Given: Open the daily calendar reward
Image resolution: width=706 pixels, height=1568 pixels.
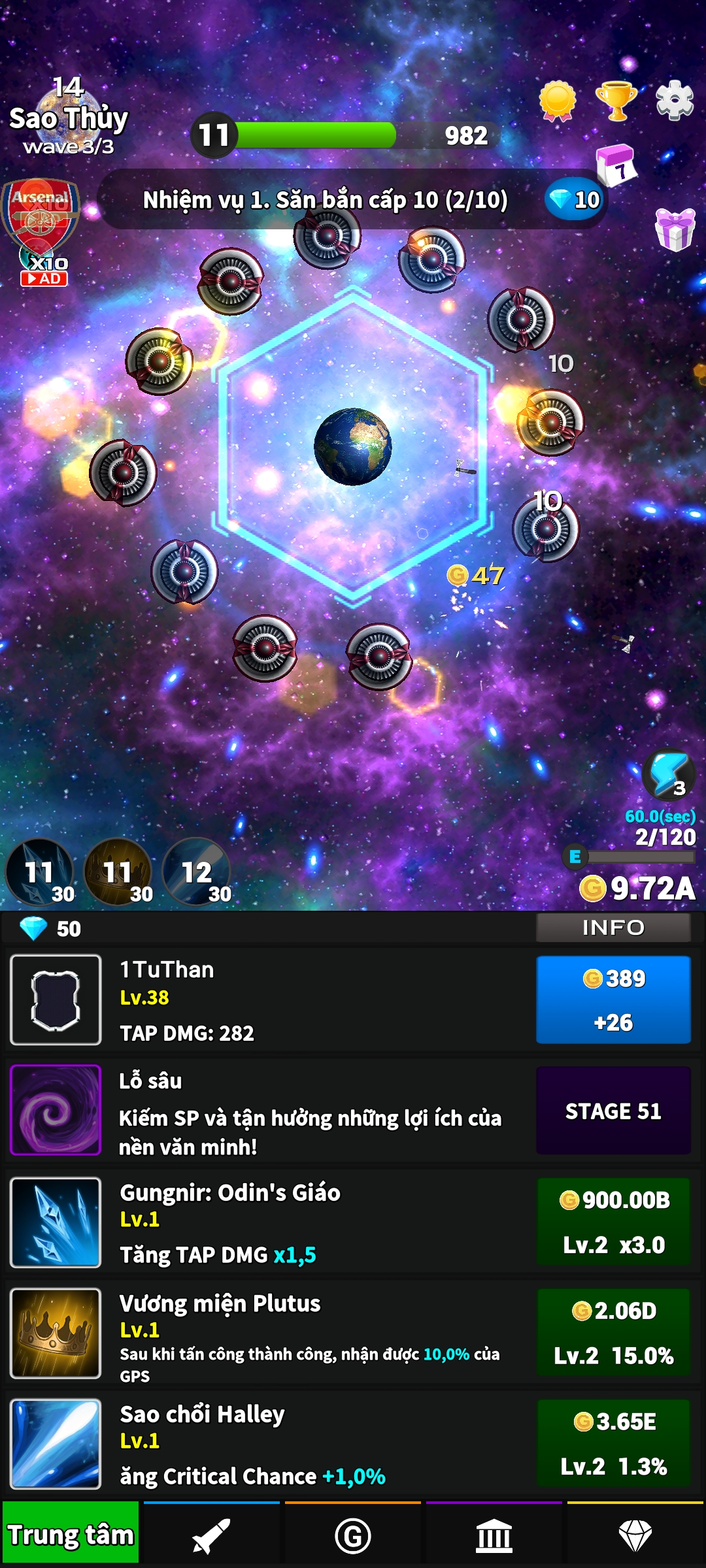Looking at the screenshot, I should click(616, 165).
